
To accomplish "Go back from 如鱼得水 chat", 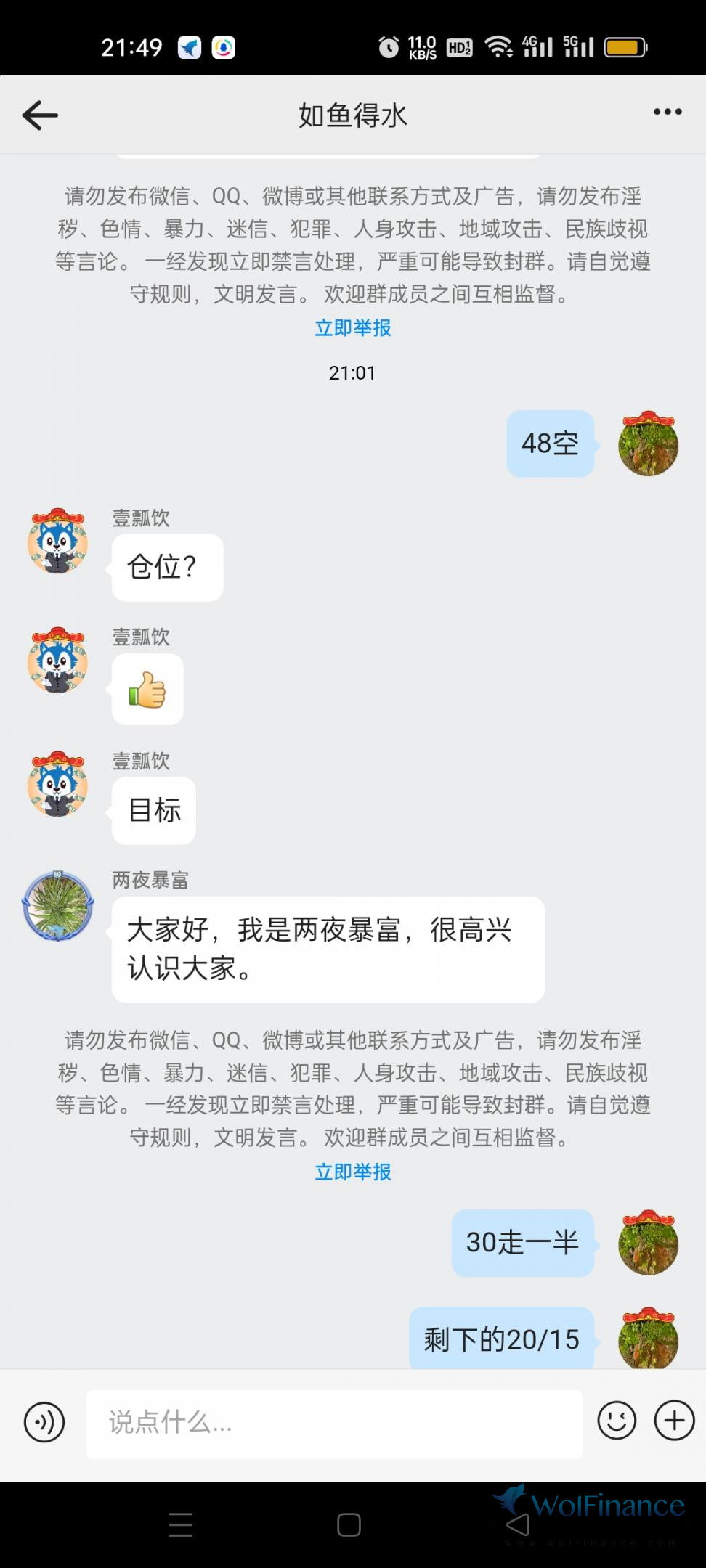I will [x=40, y=115].
